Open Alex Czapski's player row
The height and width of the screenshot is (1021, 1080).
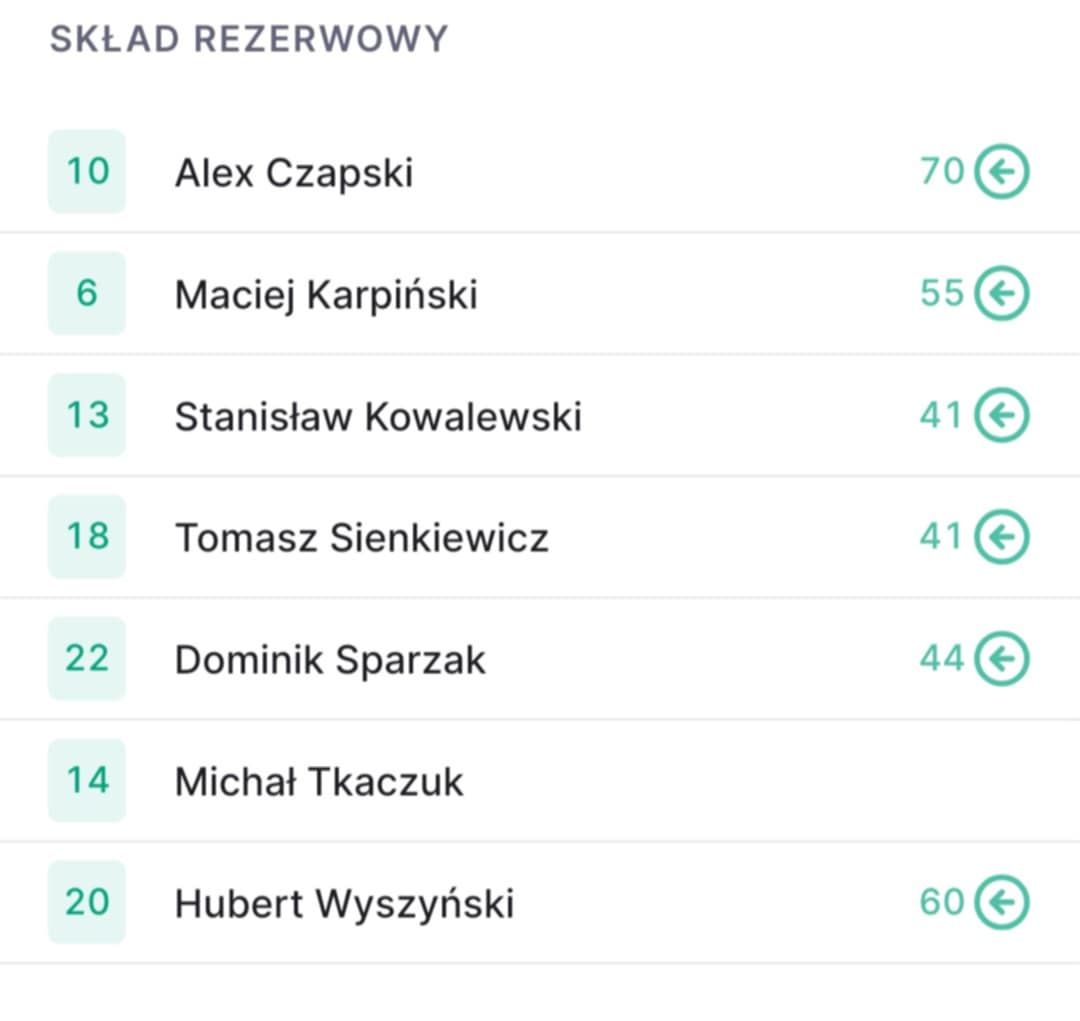294,173
